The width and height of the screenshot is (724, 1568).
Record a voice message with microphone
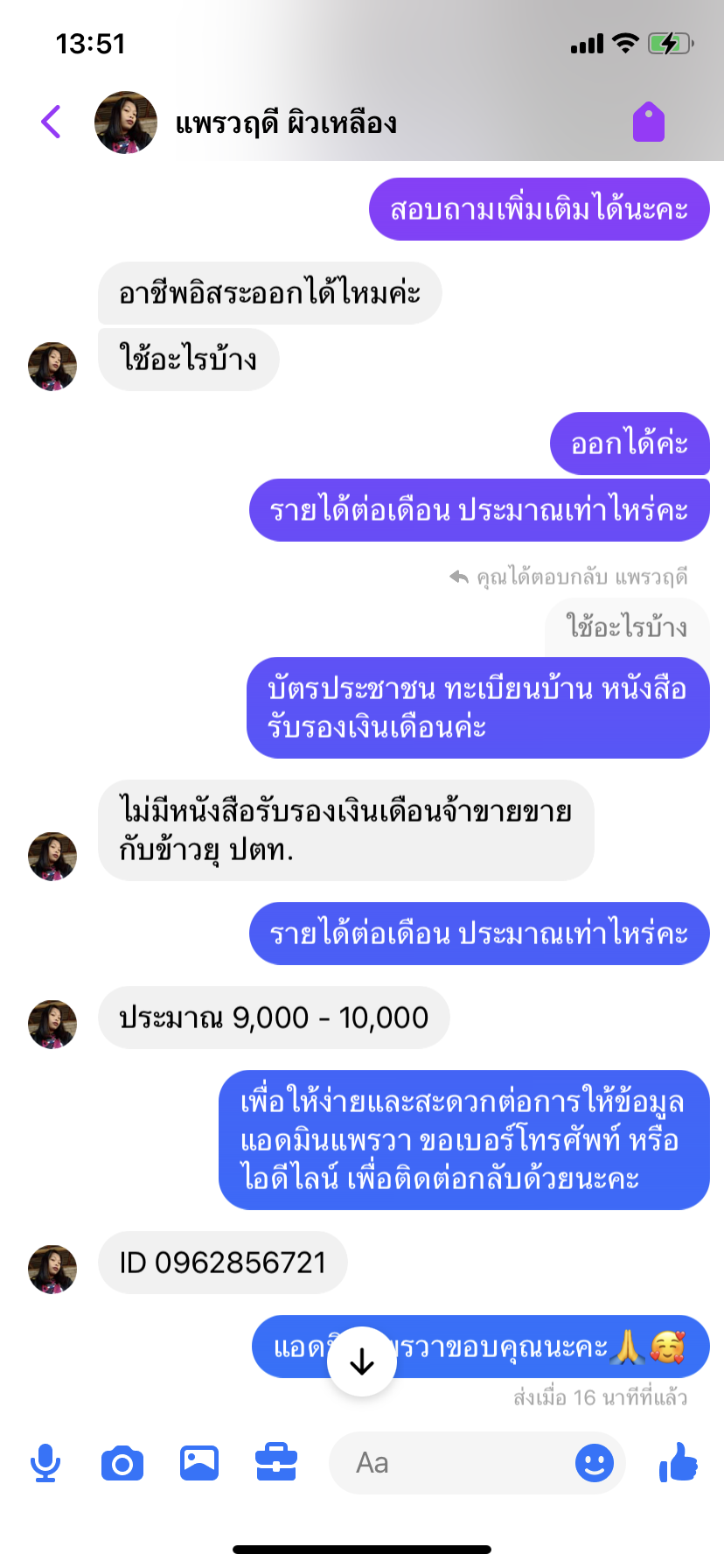point(45,1463)
